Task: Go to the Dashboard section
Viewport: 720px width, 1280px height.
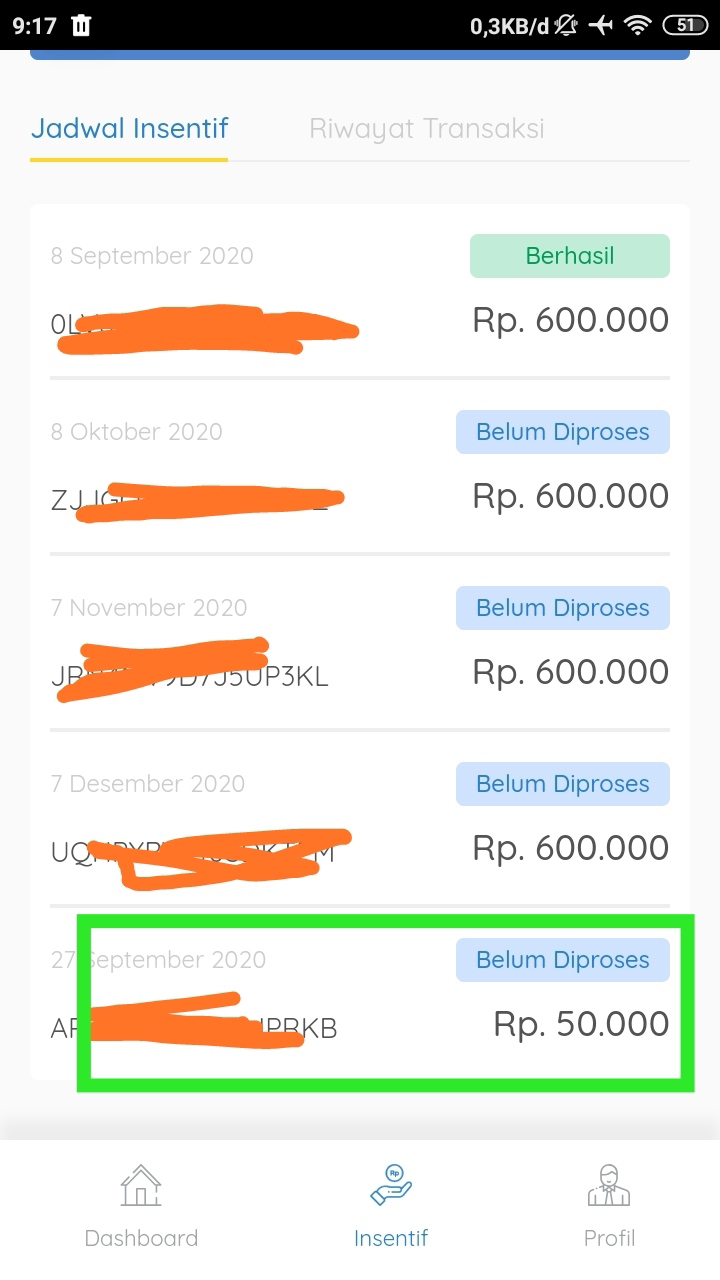Action: tap(141, 1205)
